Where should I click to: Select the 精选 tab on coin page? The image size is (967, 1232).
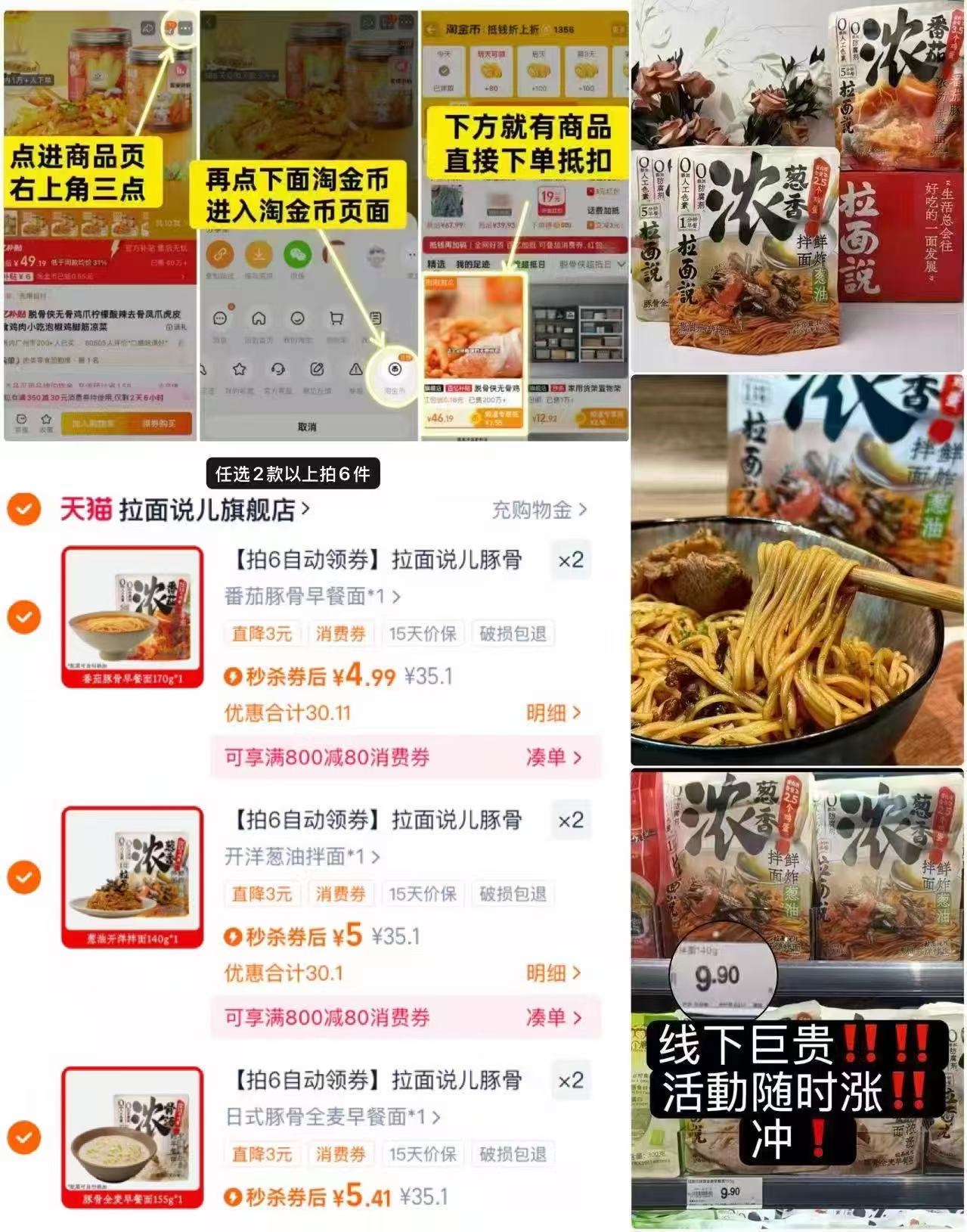(436, 264)
